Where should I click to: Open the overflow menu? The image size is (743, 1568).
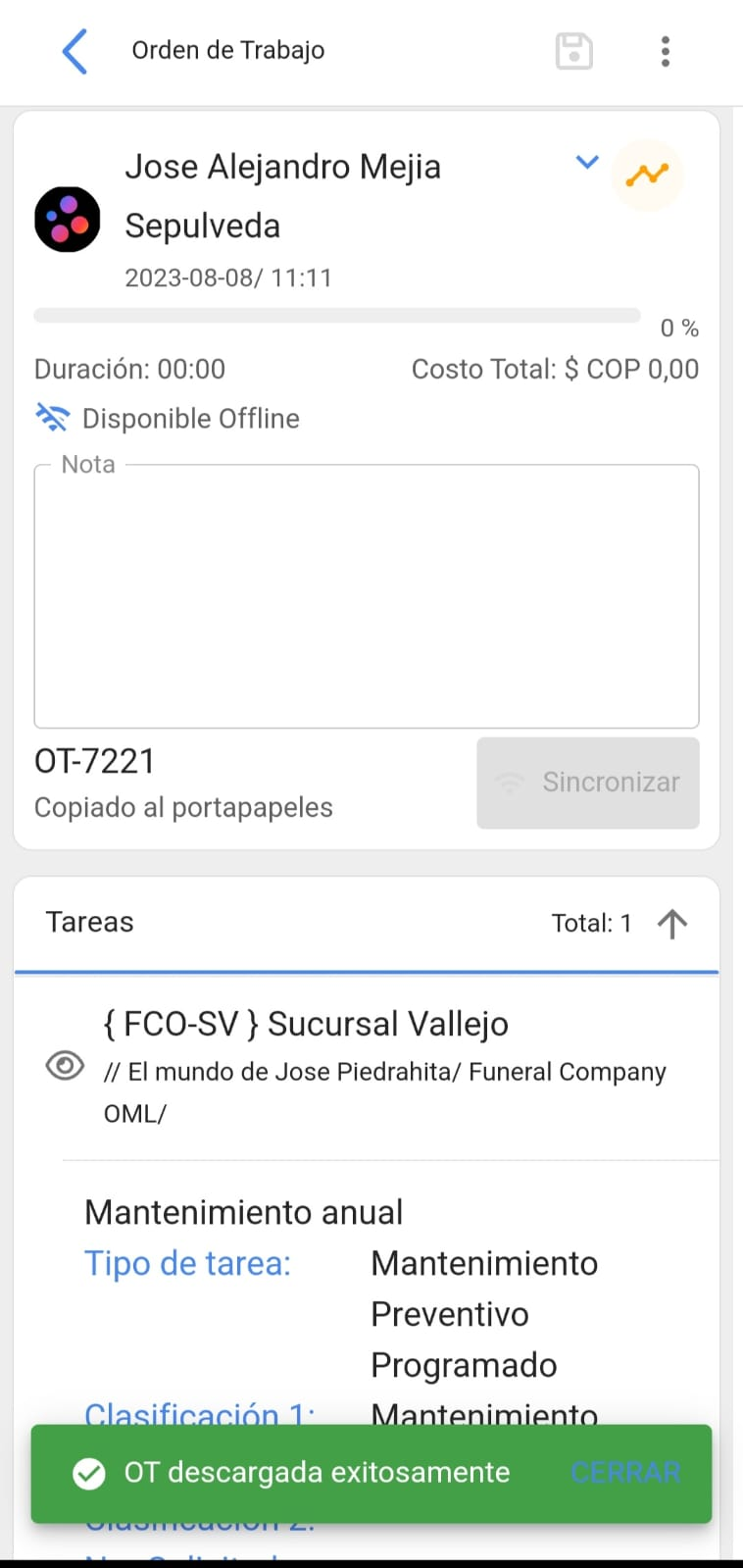pos(666,51)
